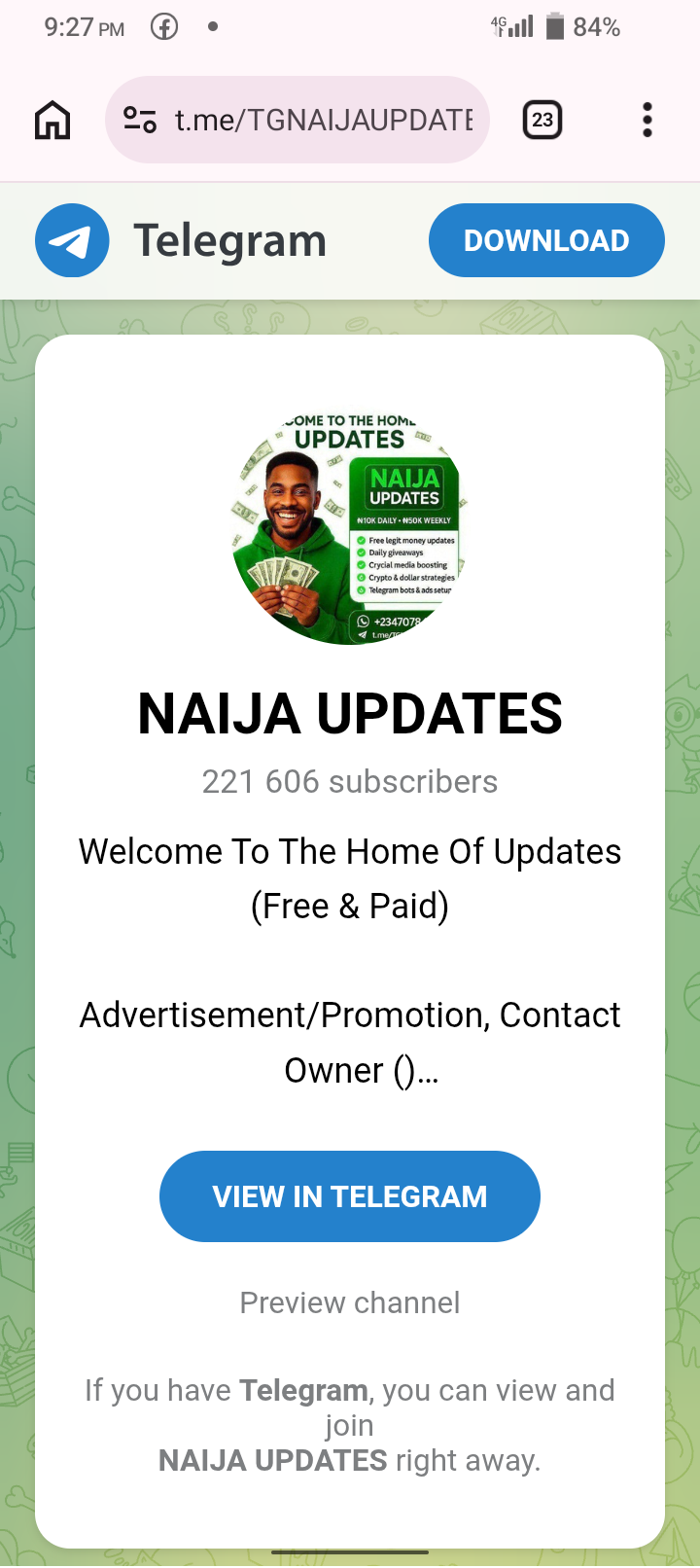Tap the t.me address bar
Image resolution: width=700 pixels, height=1568 pixels.
tap(323, 121)
